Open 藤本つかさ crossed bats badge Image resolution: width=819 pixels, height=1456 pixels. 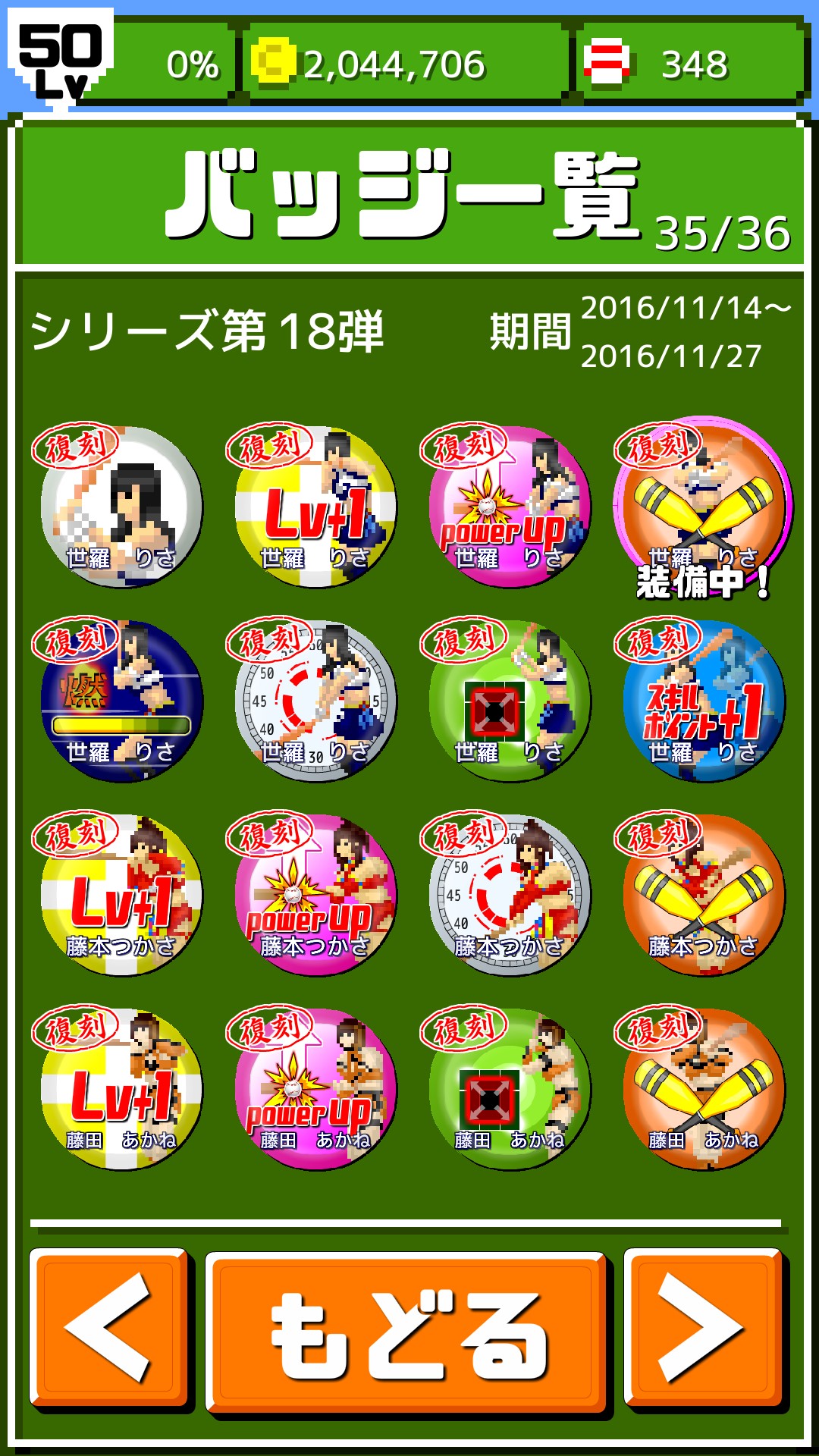[704, 895]
